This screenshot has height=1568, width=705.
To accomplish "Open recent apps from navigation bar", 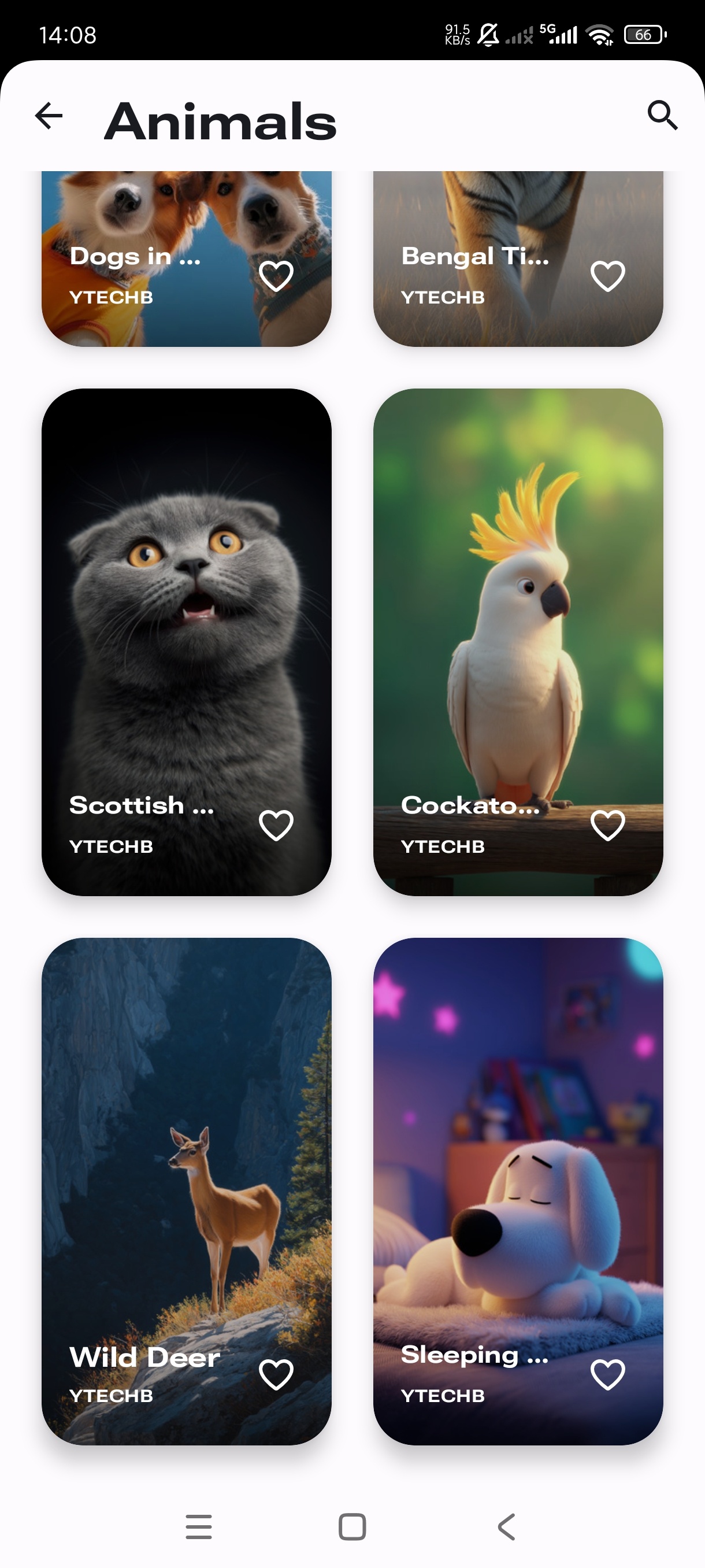I will click(x=199, y=1526).
